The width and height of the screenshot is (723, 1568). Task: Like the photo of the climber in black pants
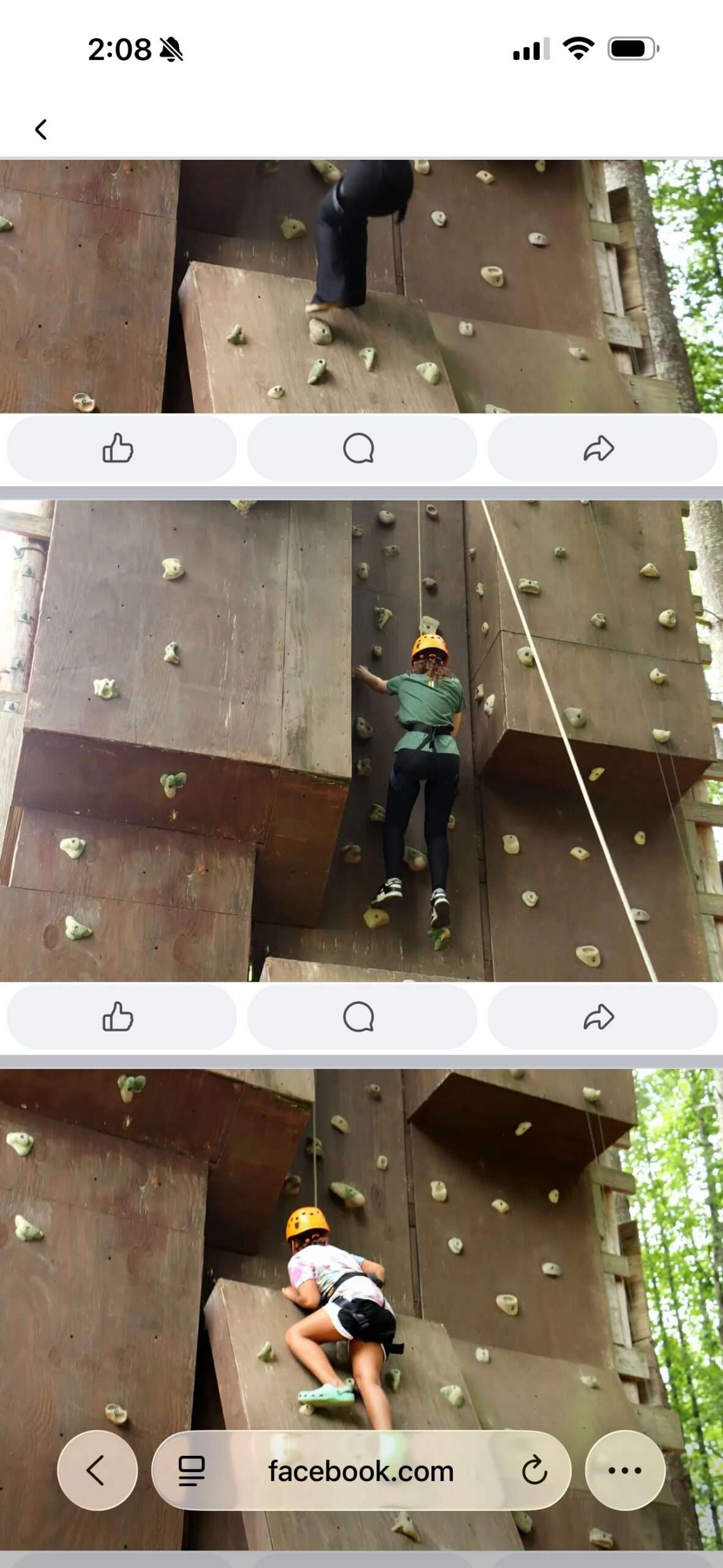click(121, 448)
